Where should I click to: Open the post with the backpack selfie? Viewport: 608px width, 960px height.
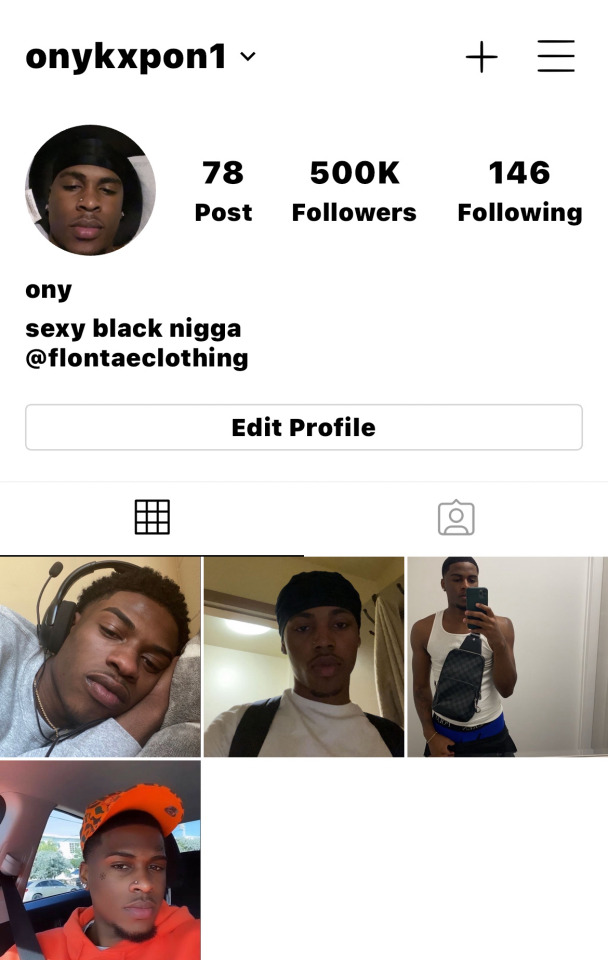(x=304, y=657)
